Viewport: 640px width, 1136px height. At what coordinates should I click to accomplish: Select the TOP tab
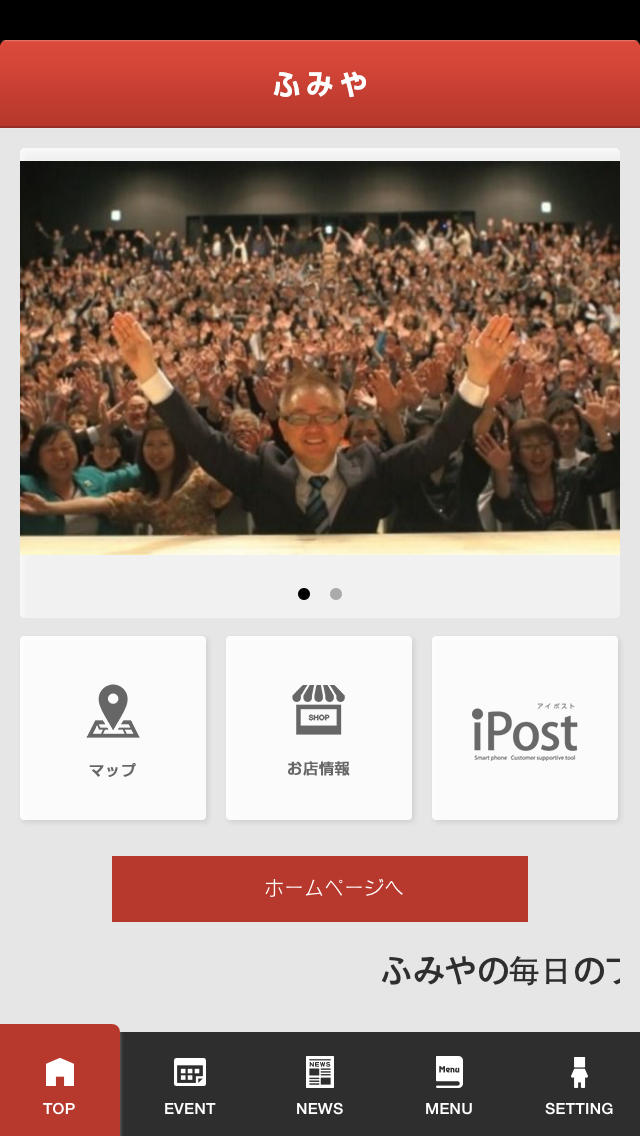(60, 1085)
